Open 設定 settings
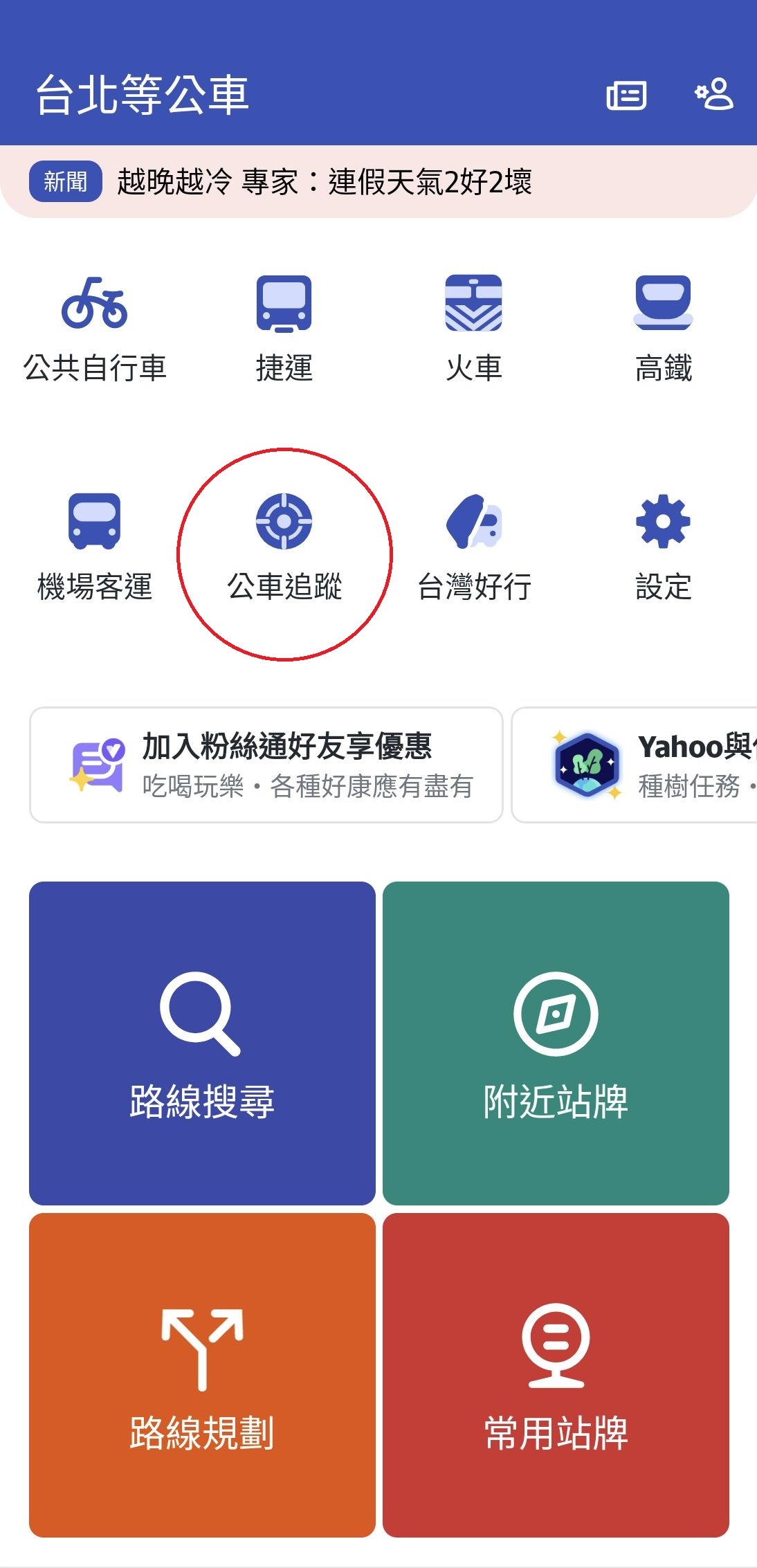 [664, 547]
